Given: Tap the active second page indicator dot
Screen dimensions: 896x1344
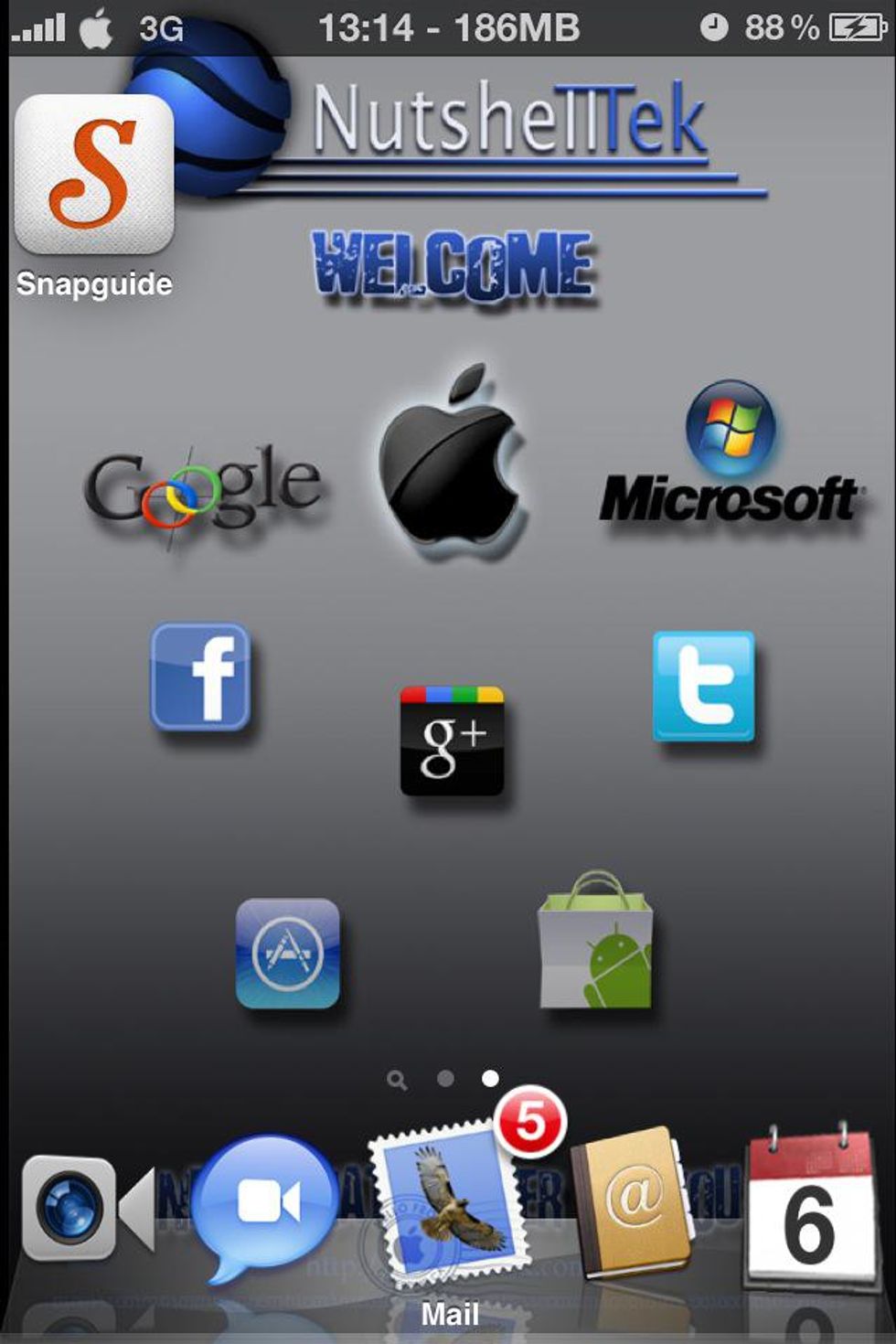Looking at the screenshot, I should tap(490, 1078).
